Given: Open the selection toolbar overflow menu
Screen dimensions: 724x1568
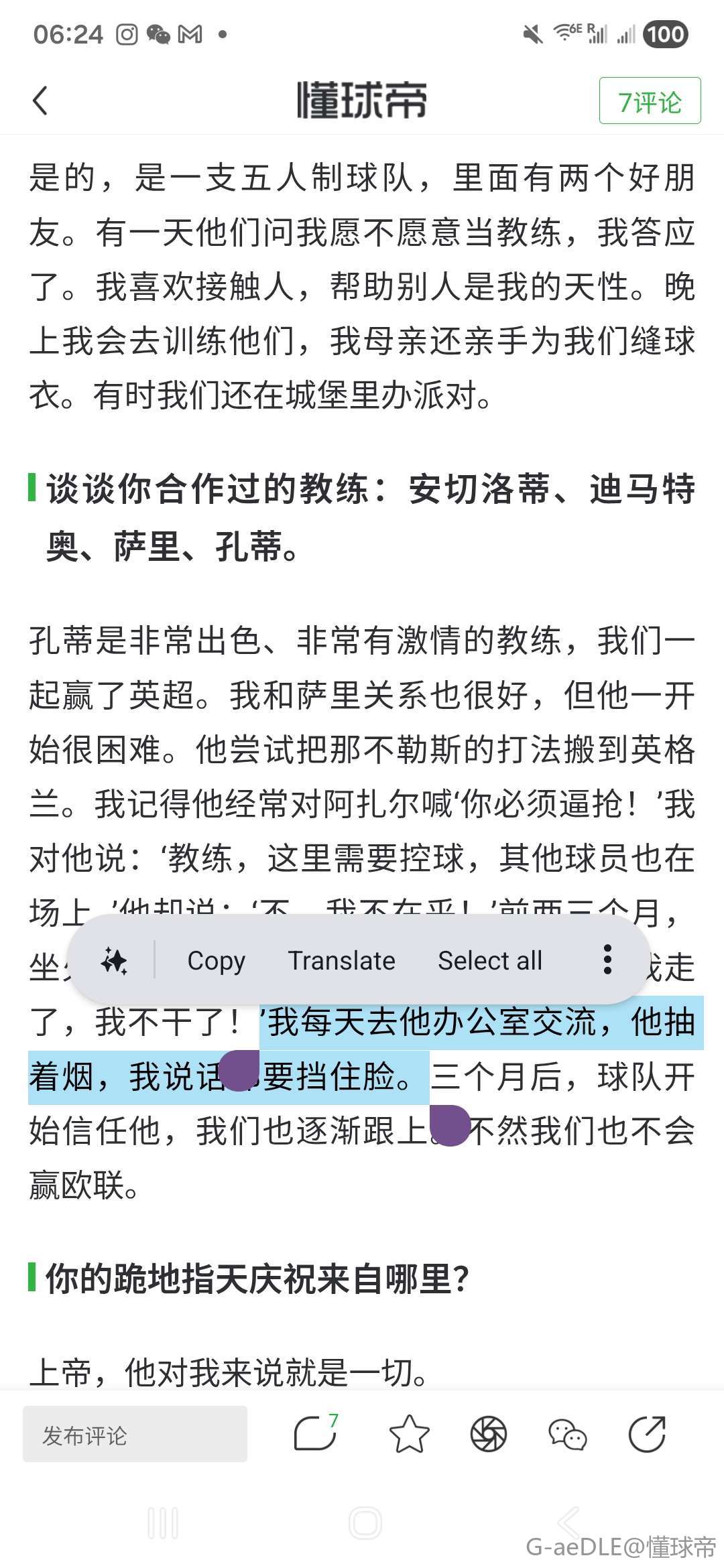Looking at the screenshot, I should 607,960.
